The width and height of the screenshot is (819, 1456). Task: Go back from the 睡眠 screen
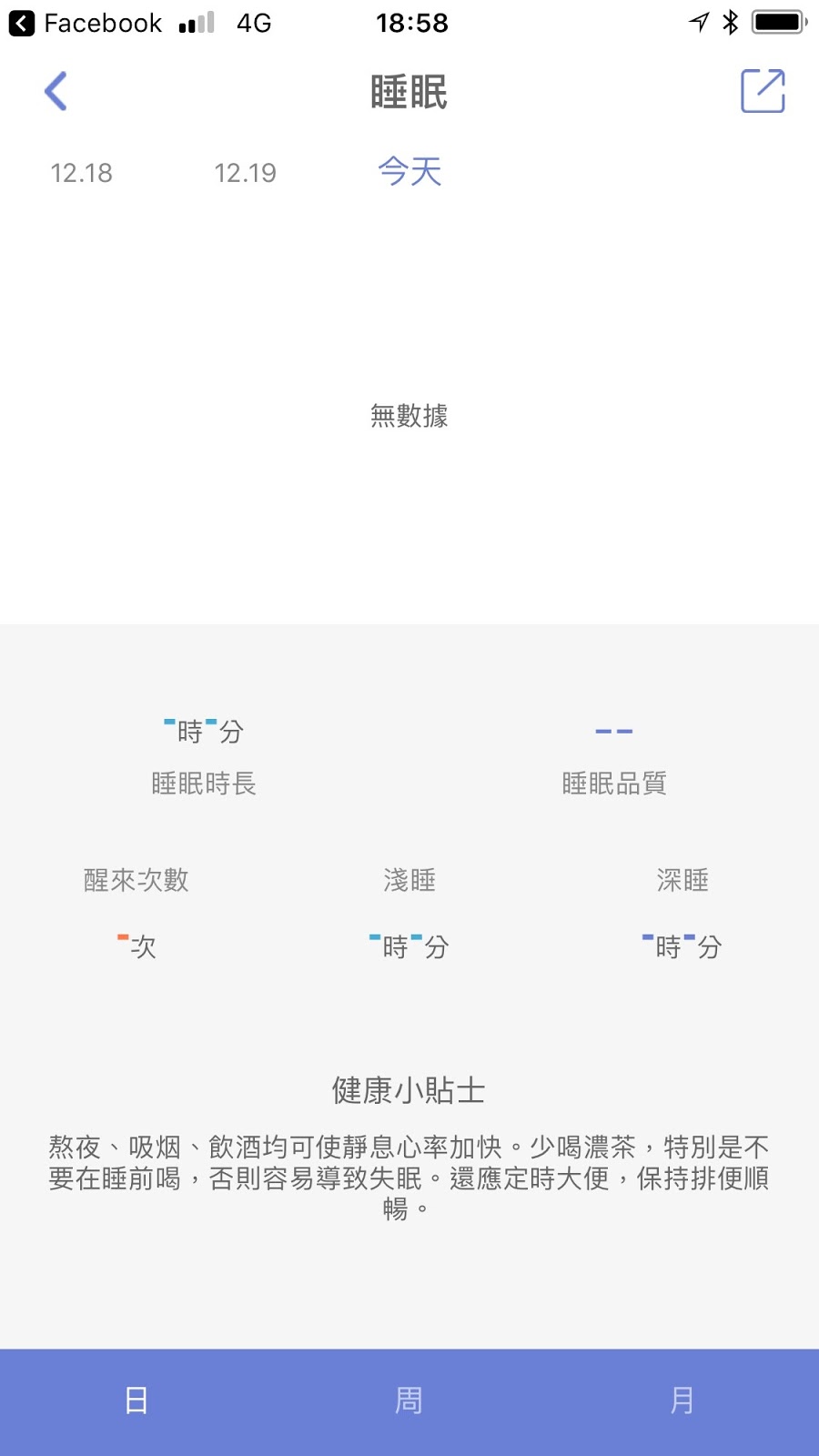click(x=56, y=91)
